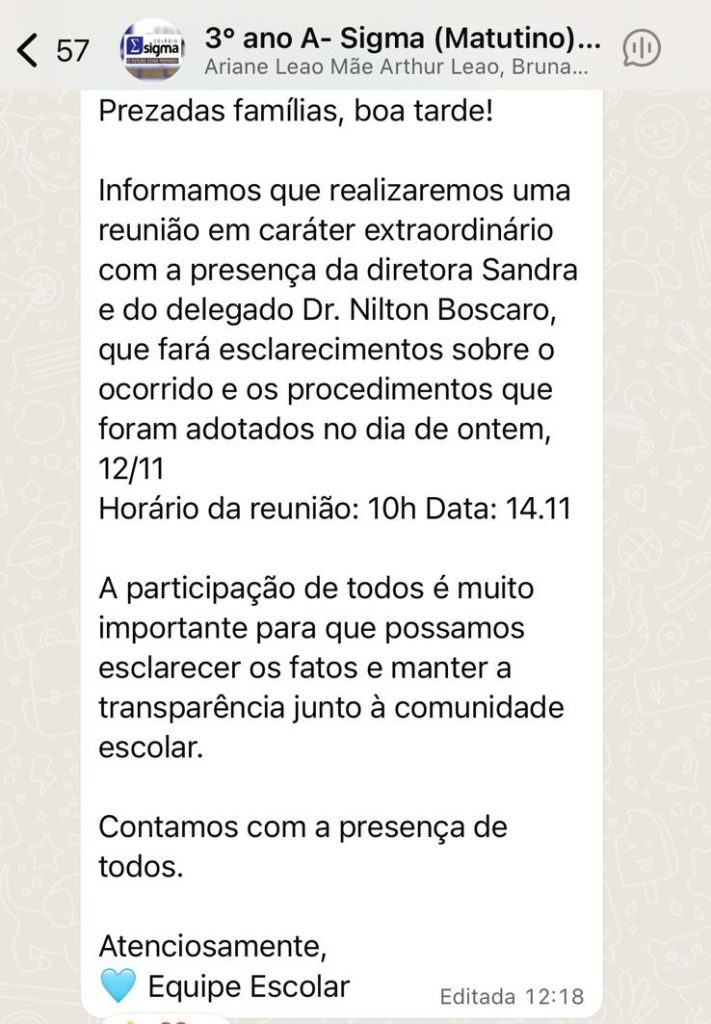Open the group's Sigma profile picture
The height and width of the screenshot is (1024, 711).
pyautogui.click(x=151, y=49)
